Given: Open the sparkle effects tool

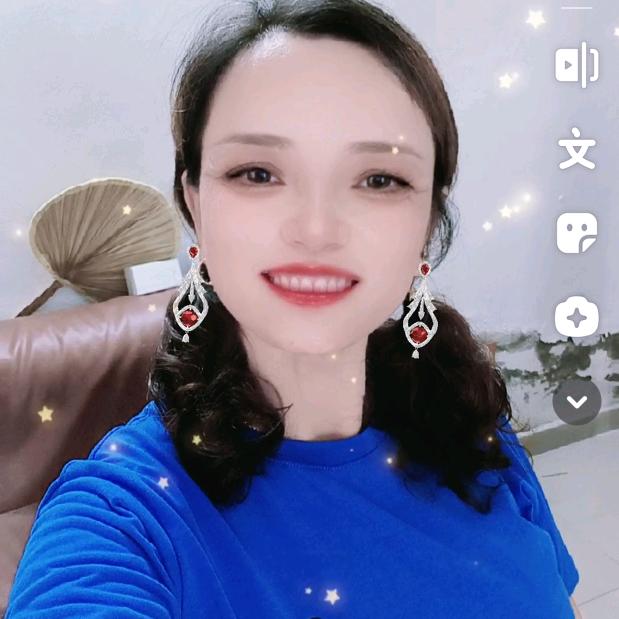Looking at the screenshot, I should 577,318.
